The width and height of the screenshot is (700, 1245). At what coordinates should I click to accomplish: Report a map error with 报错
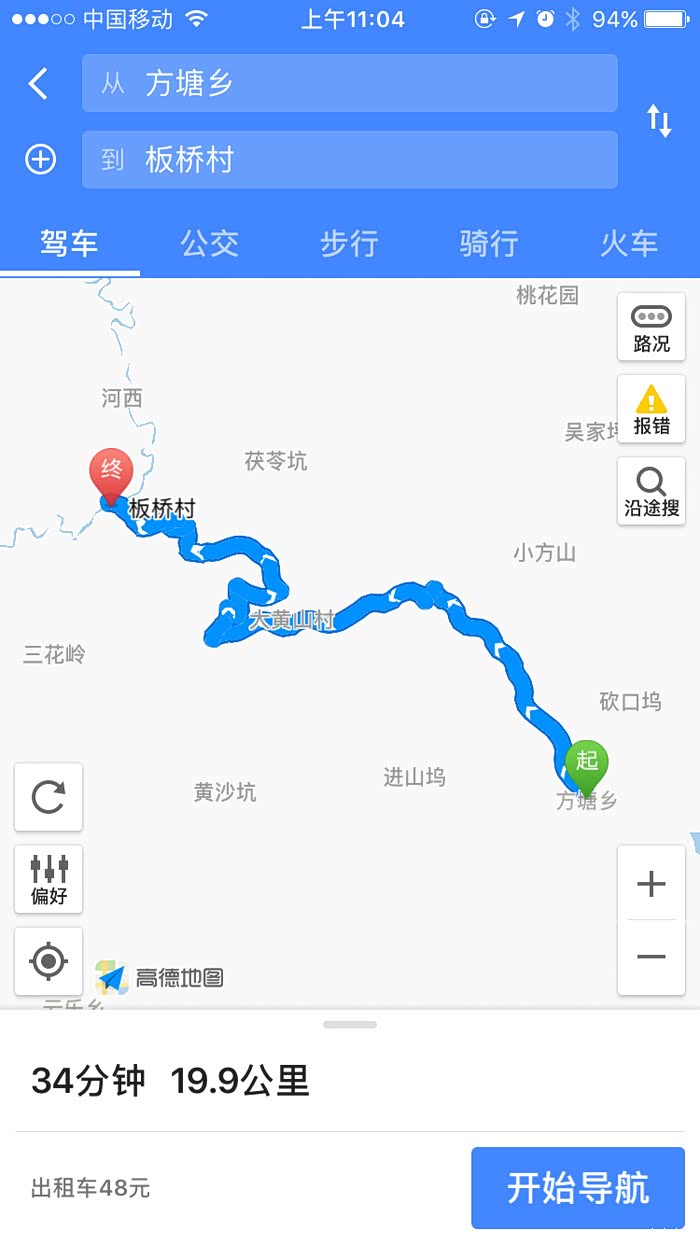pyautogui.click(x=651, y=409)
